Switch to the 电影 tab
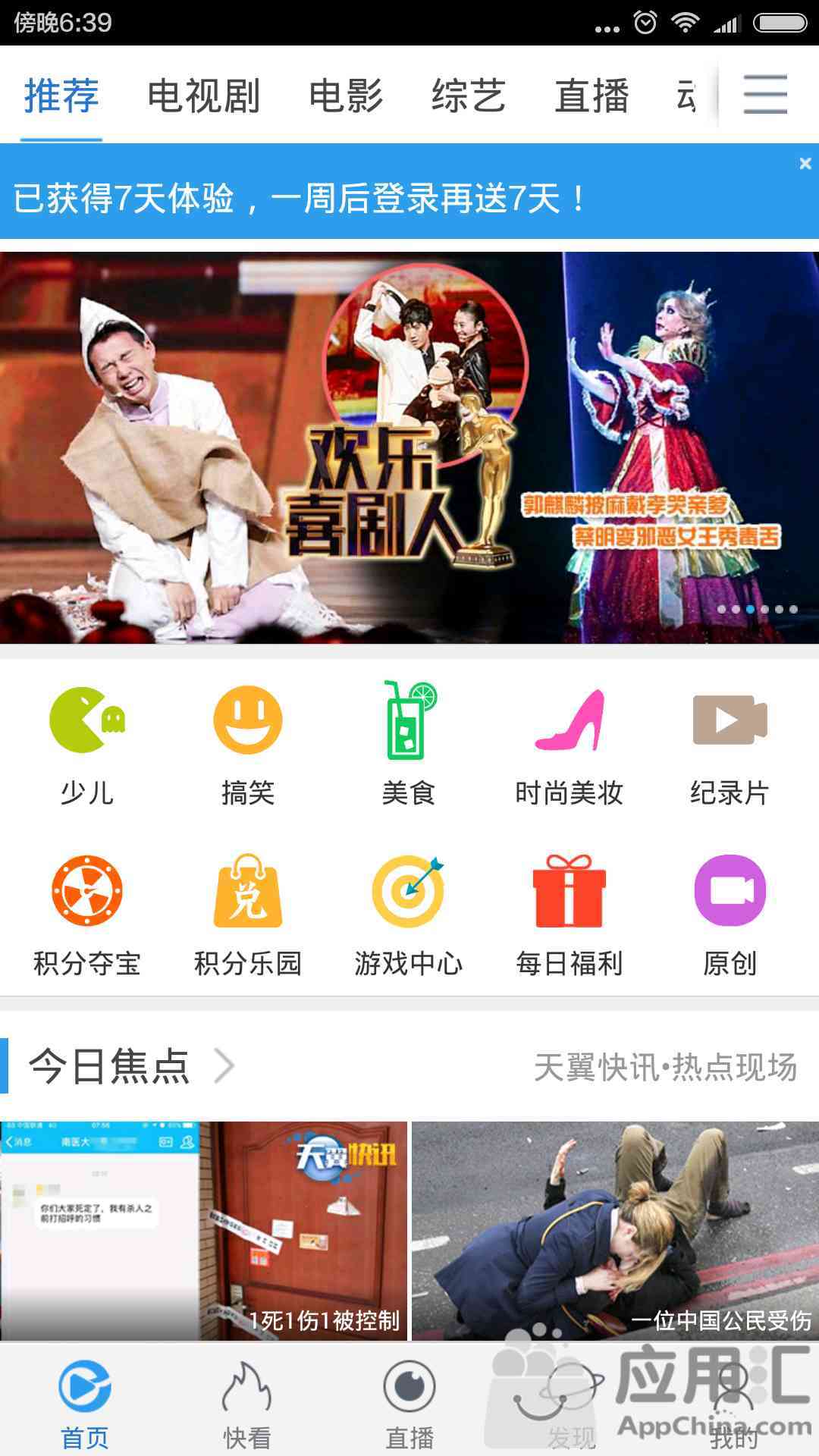The image size is (819, 1456). [x=346, y=96]
